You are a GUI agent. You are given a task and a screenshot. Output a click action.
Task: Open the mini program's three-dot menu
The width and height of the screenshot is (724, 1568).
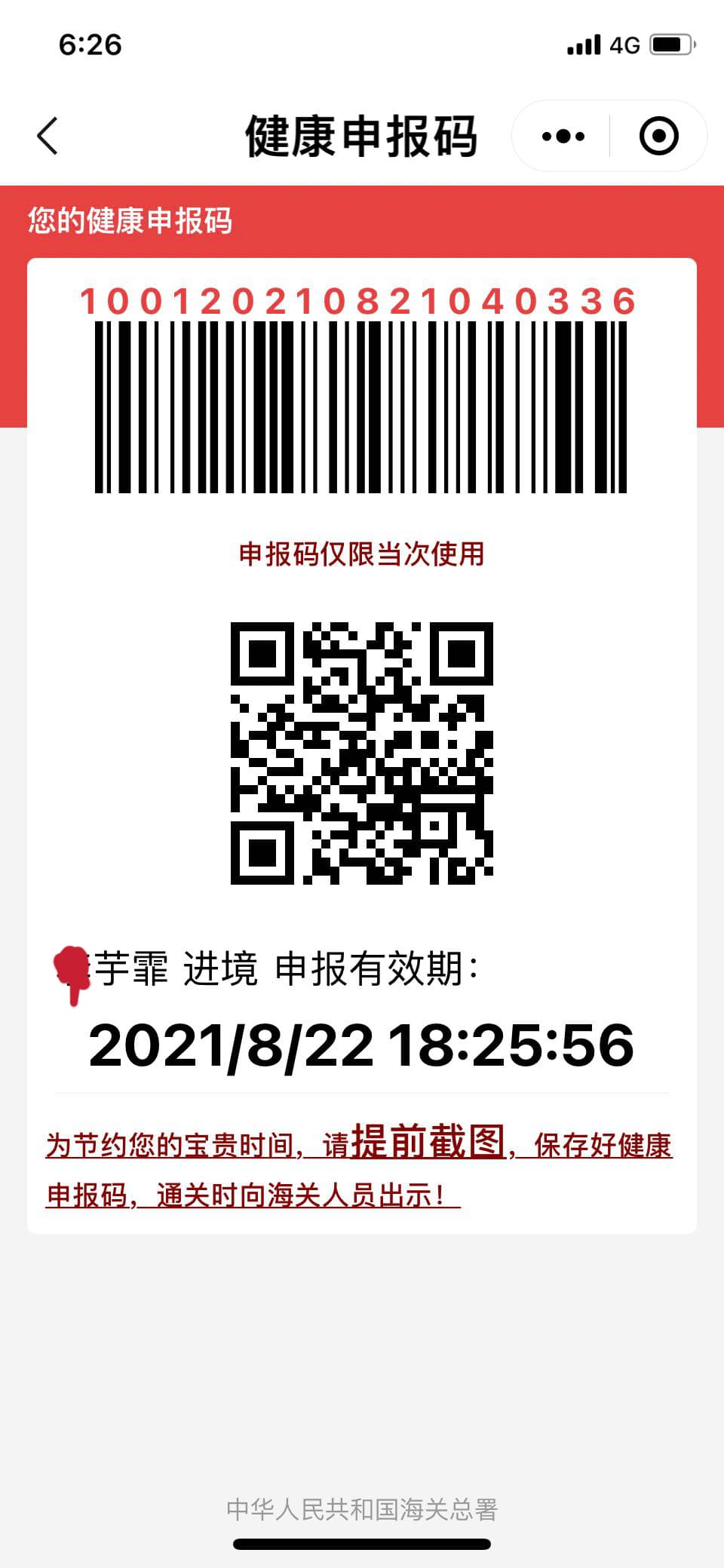click(x=563, y=137)
